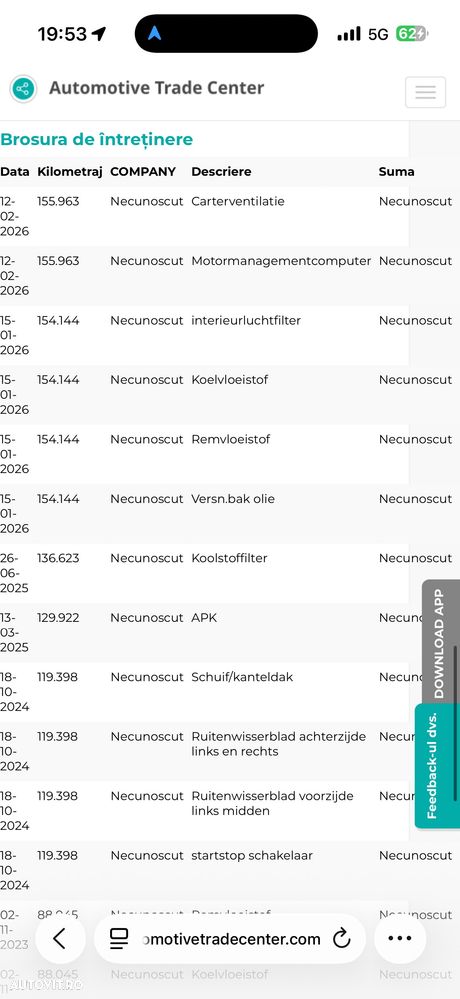Tap the automotivetradecenter.com address bar
460x999 pixels.
[x=230, y=938]
